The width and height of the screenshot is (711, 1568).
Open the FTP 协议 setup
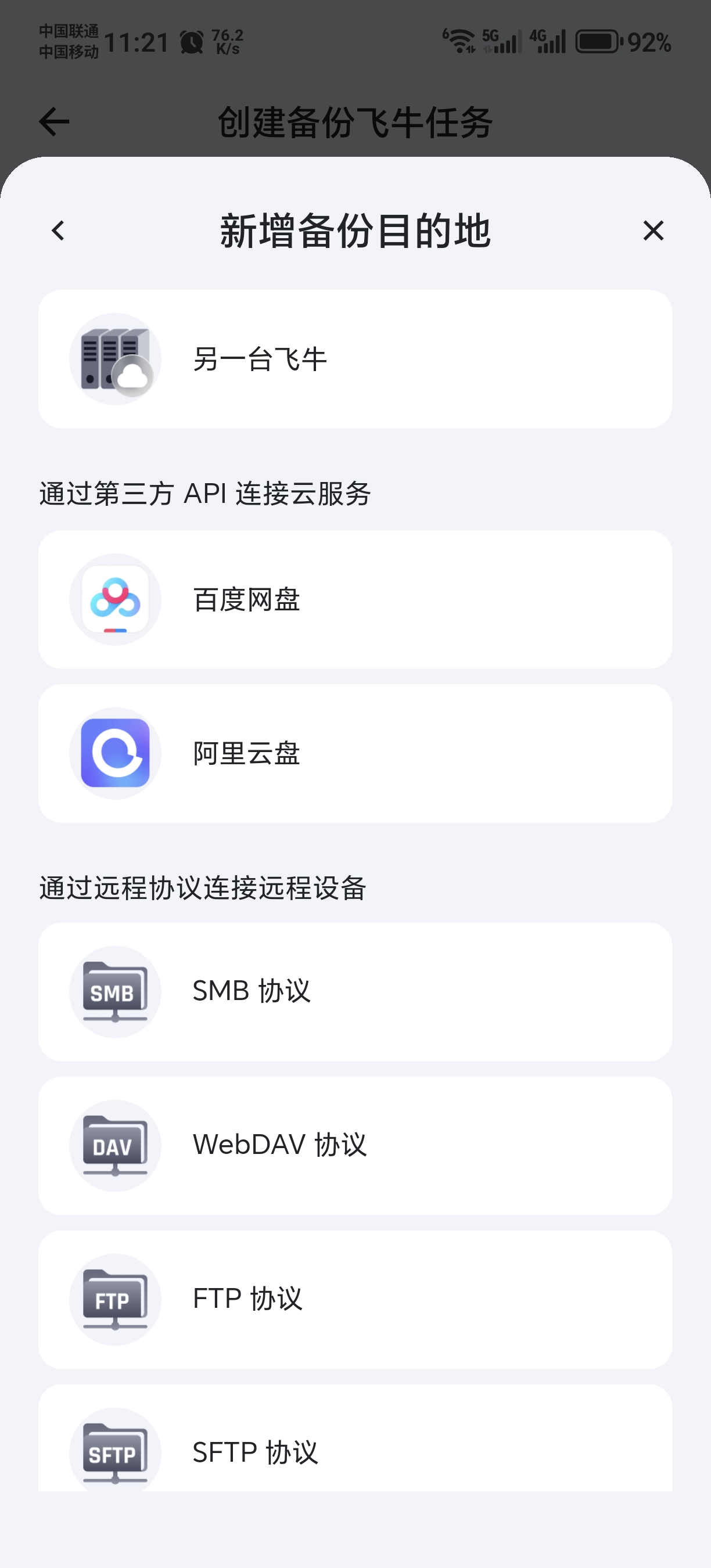(x=355, y=1299)
